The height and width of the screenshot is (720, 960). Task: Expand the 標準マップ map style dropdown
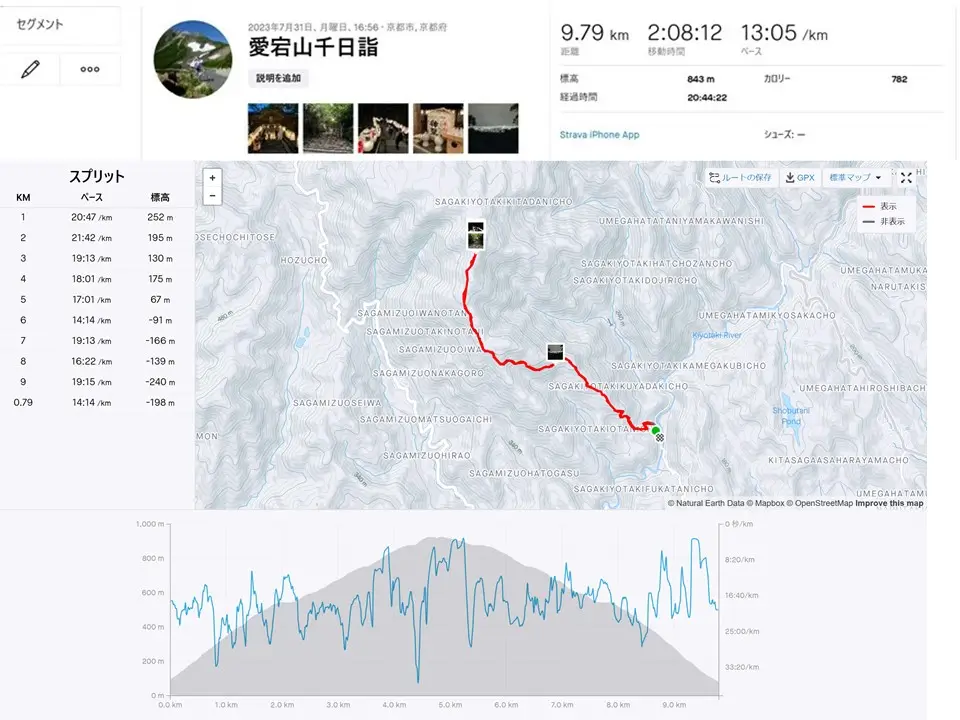[x=855, y=177]
